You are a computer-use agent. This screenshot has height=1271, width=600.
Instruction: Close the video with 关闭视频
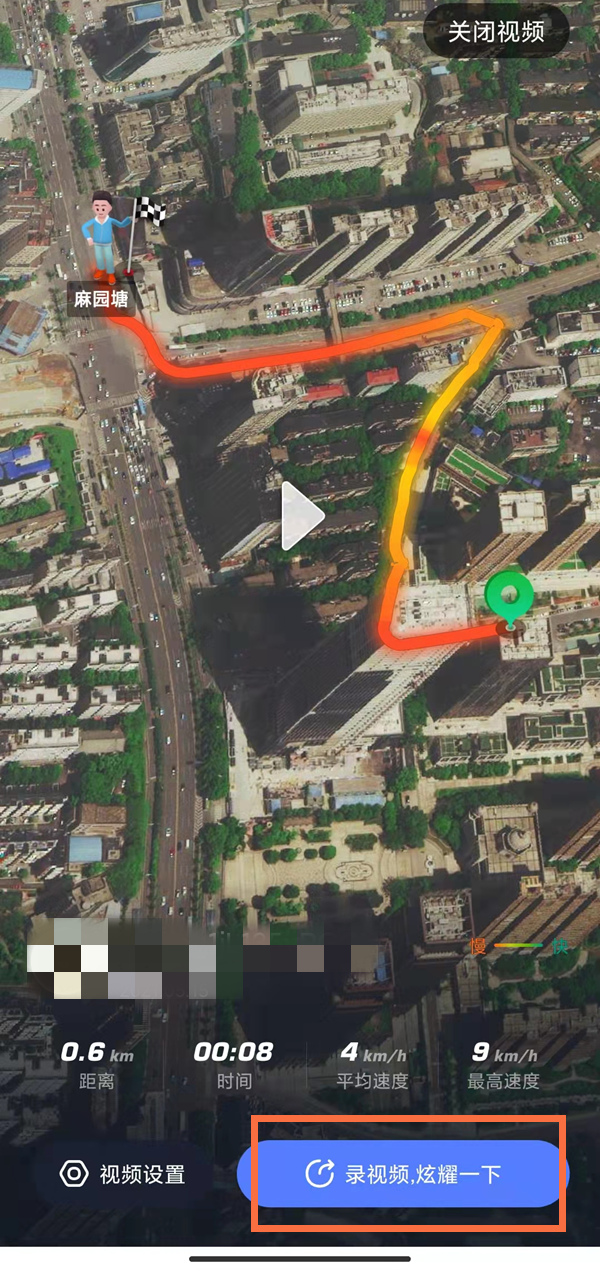click(x=496, y=32)
